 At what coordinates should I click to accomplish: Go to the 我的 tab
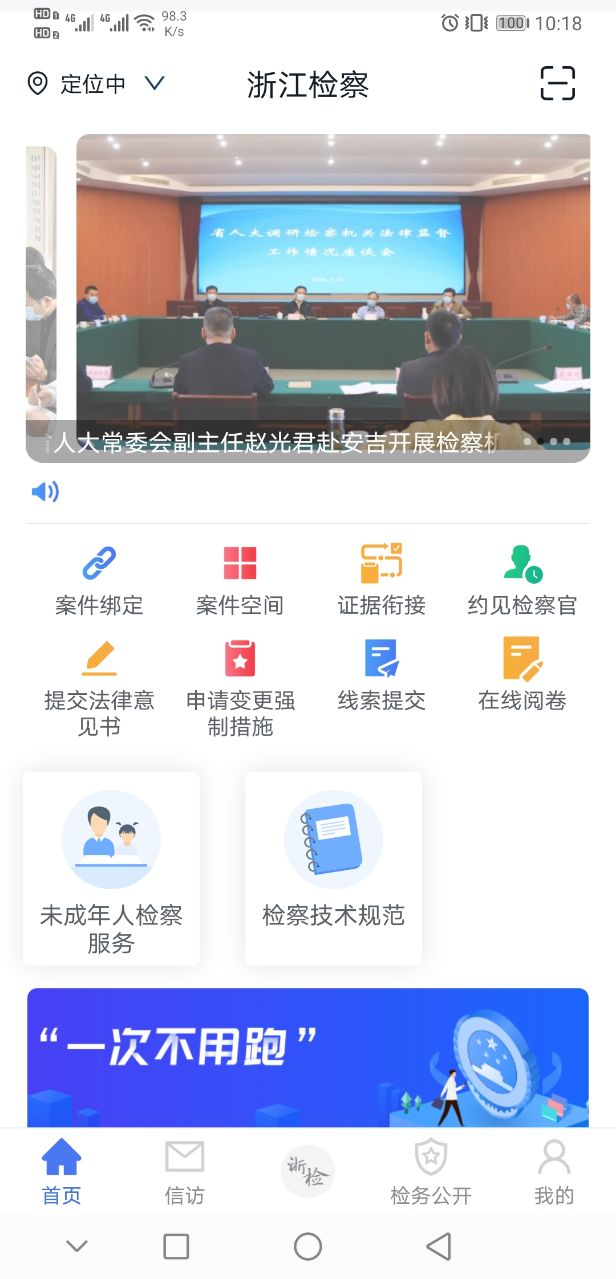point(553,1171)
